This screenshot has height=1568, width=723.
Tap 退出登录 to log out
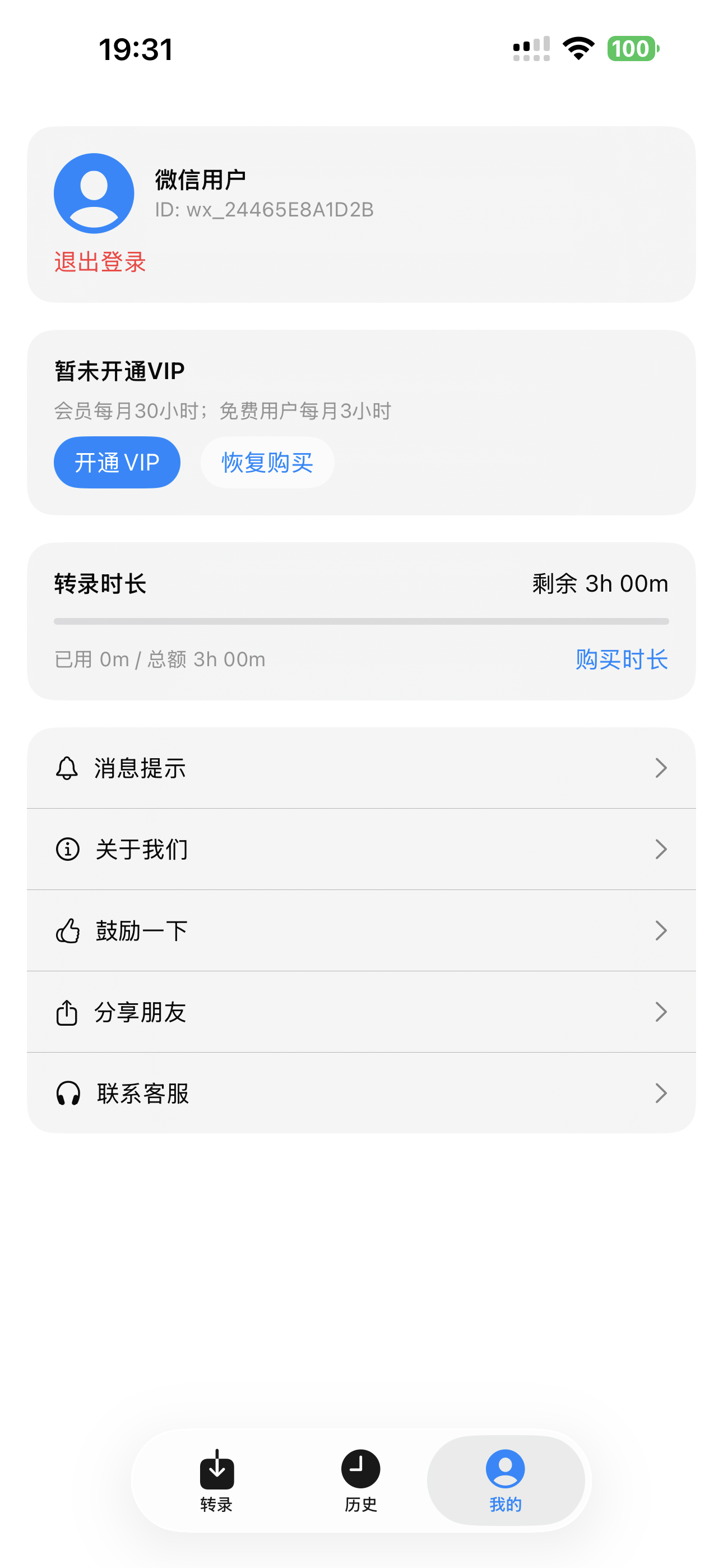tap(99, 262)
